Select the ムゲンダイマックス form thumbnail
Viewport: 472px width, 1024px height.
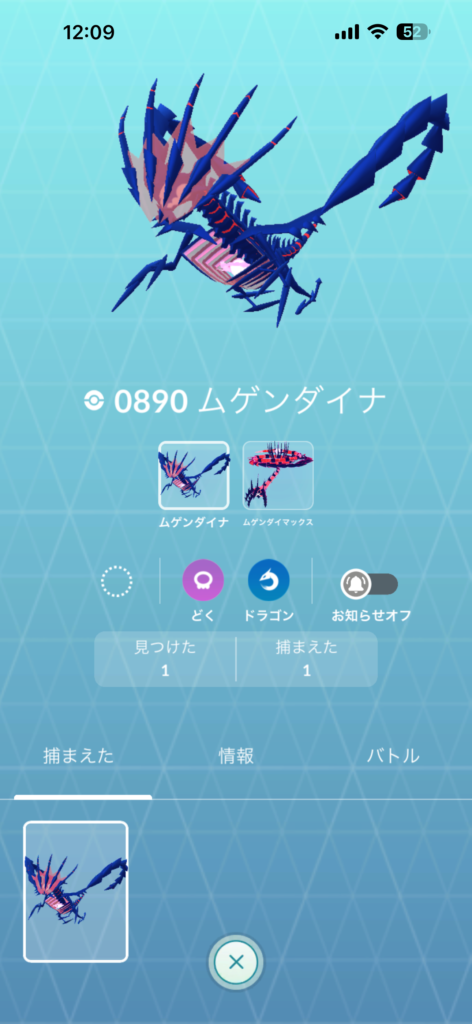(x=278, y=475)
